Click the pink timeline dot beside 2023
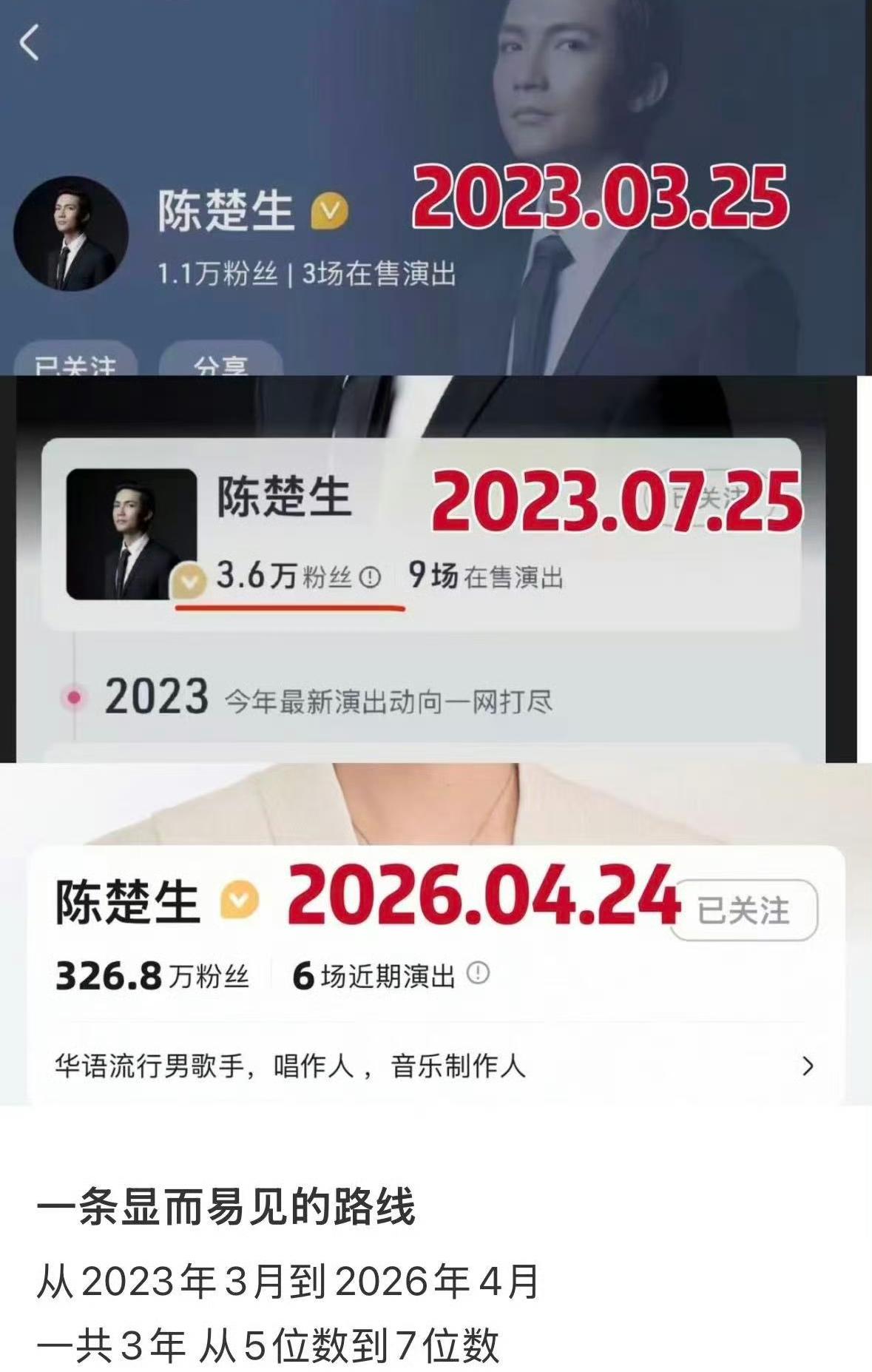The height and width of the screenshot is (1372, 872). tap(75, 695)
